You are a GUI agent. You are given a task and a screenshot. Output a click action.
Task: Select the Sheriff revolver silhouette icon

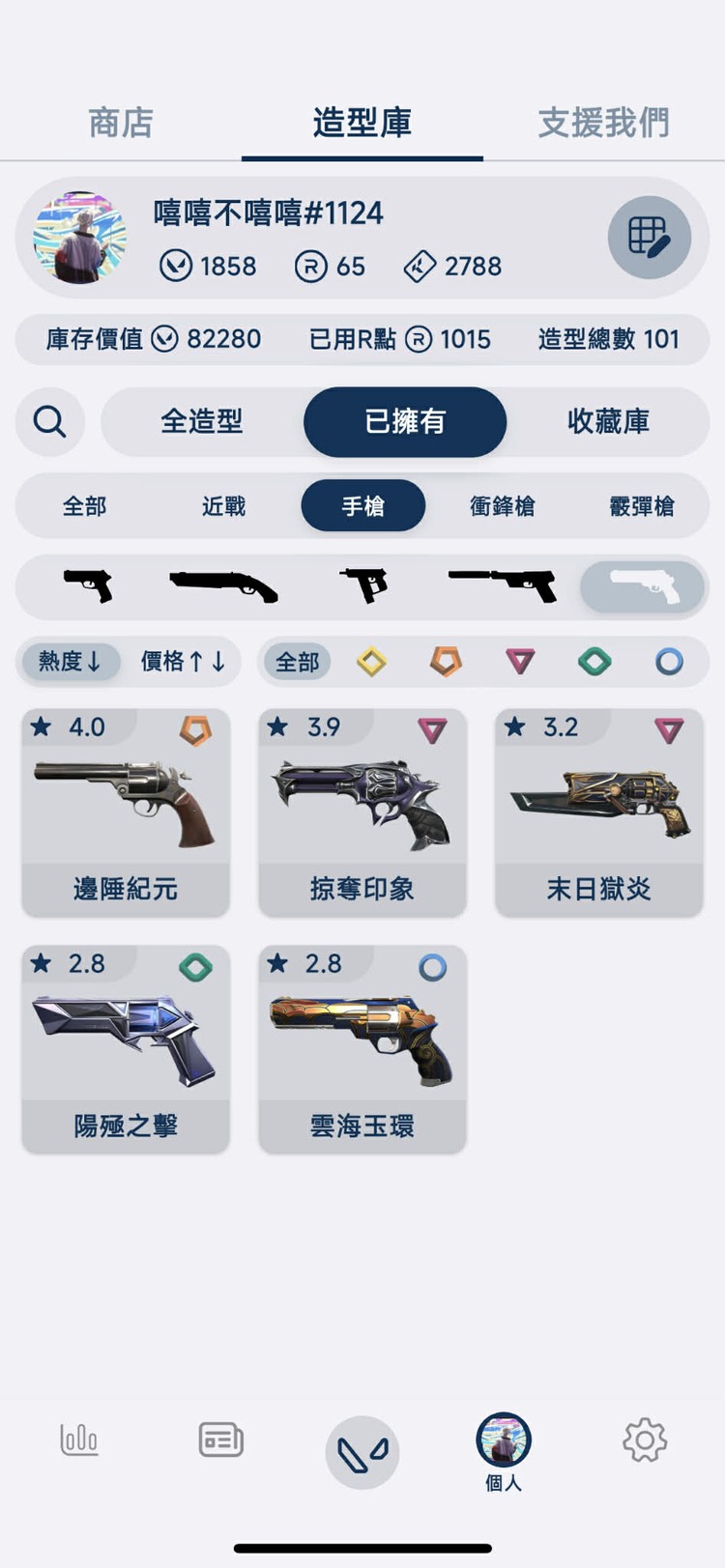click(643, 584)
